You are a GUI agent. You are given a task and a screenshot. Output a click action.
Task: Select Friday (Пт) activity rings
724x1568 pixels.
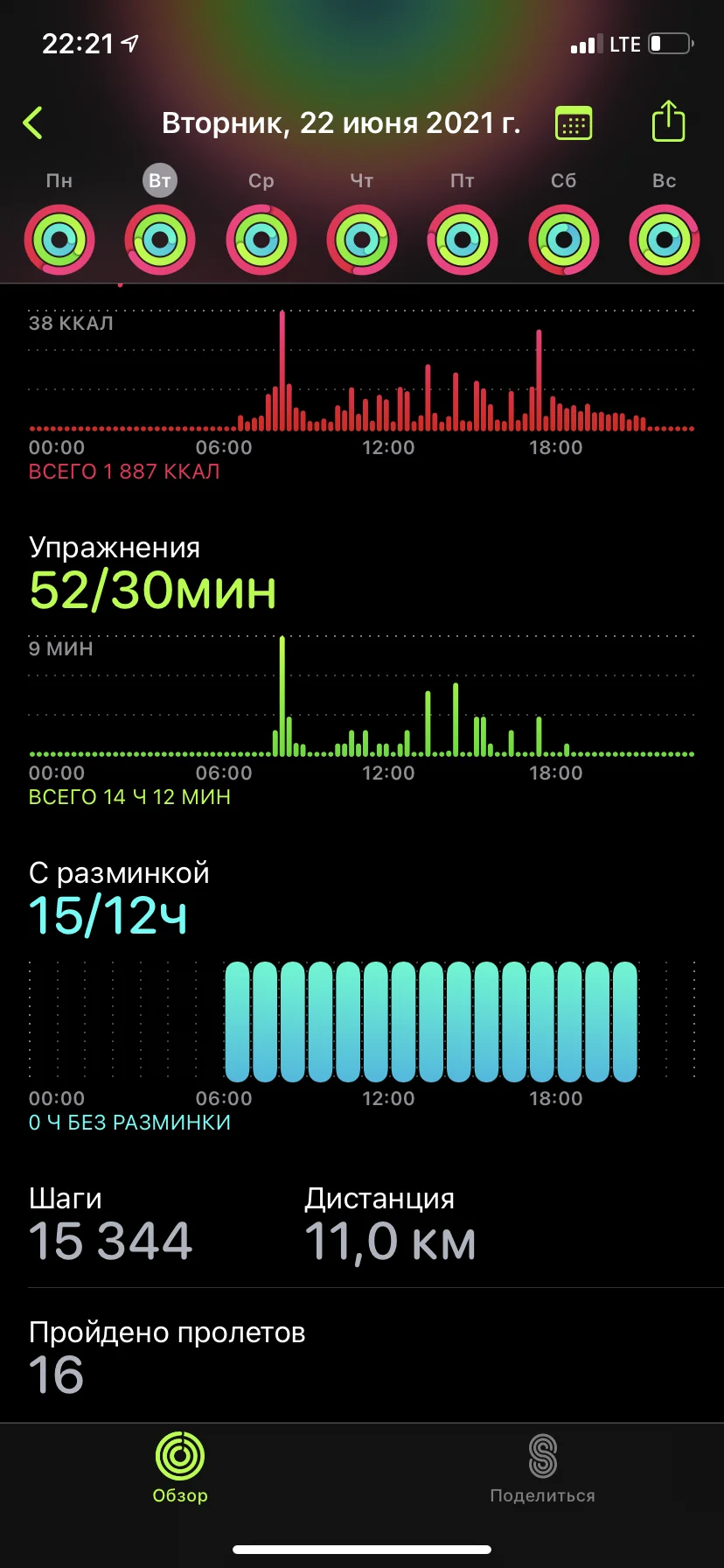(x=463, y=239)
